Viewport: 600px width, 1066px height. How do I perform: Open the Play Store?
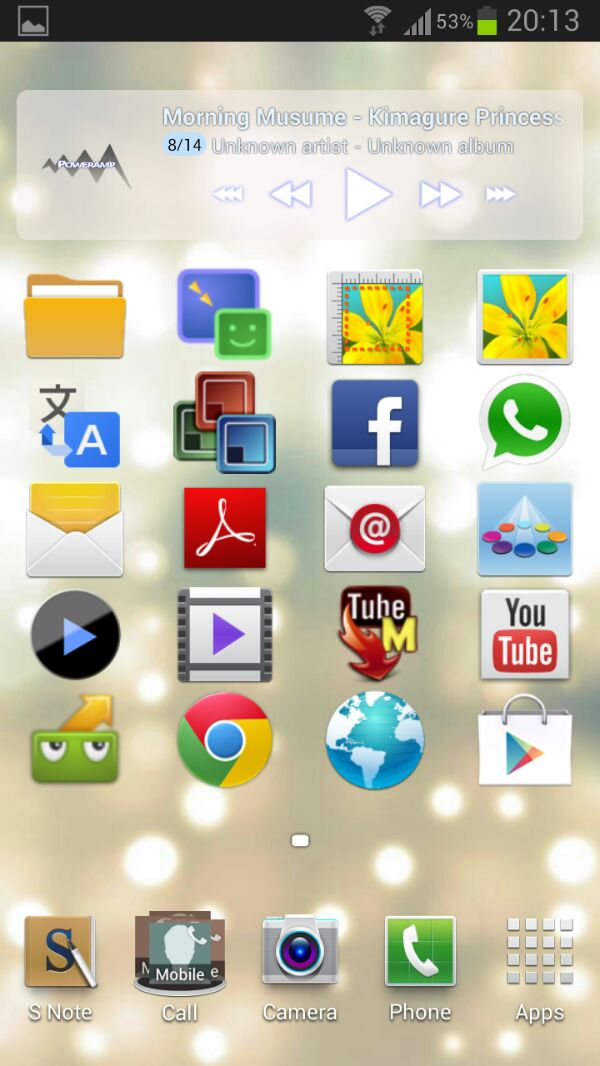coord(525,742)
